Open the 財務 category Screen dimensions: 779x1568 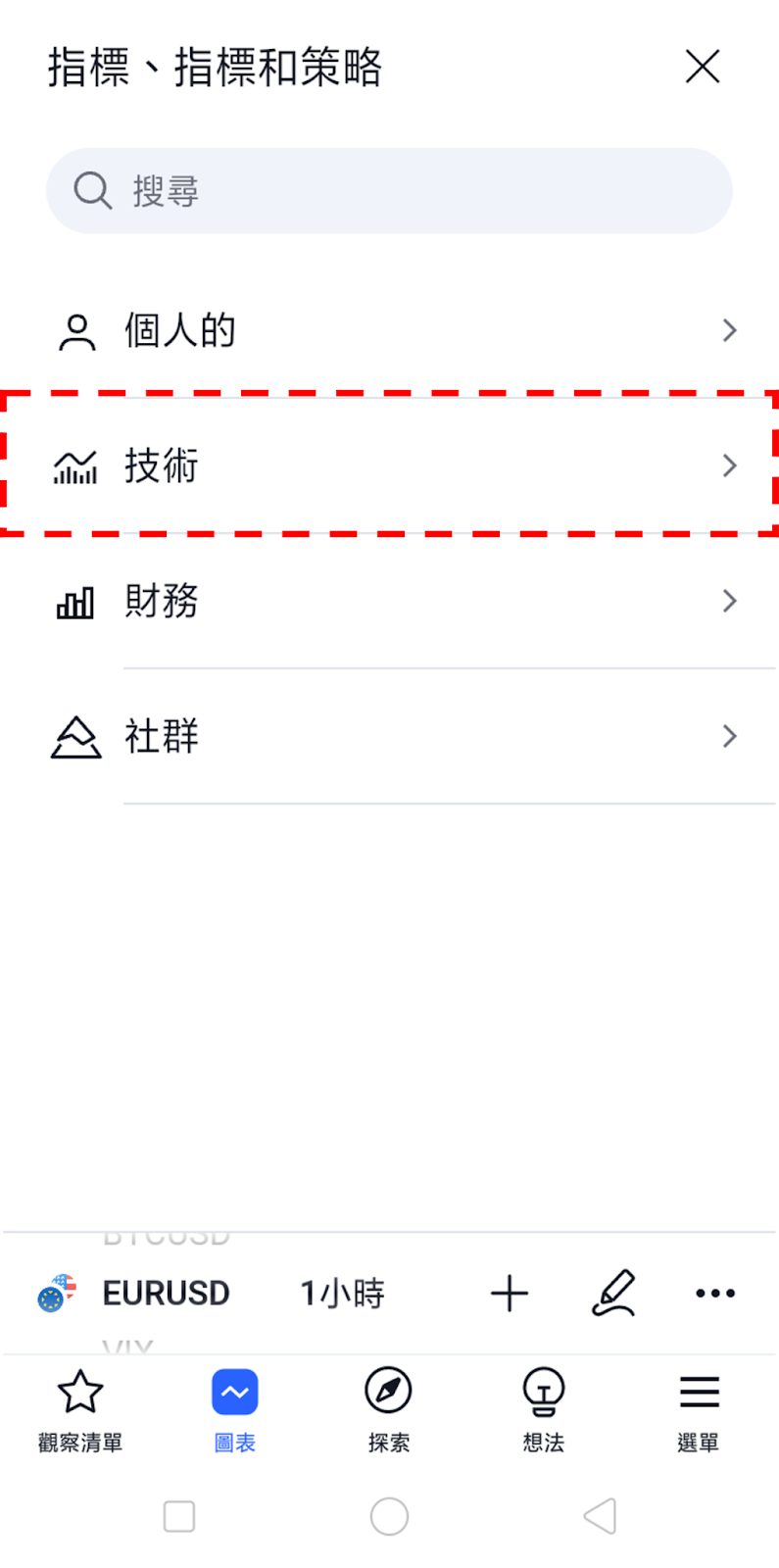(389, 601)
